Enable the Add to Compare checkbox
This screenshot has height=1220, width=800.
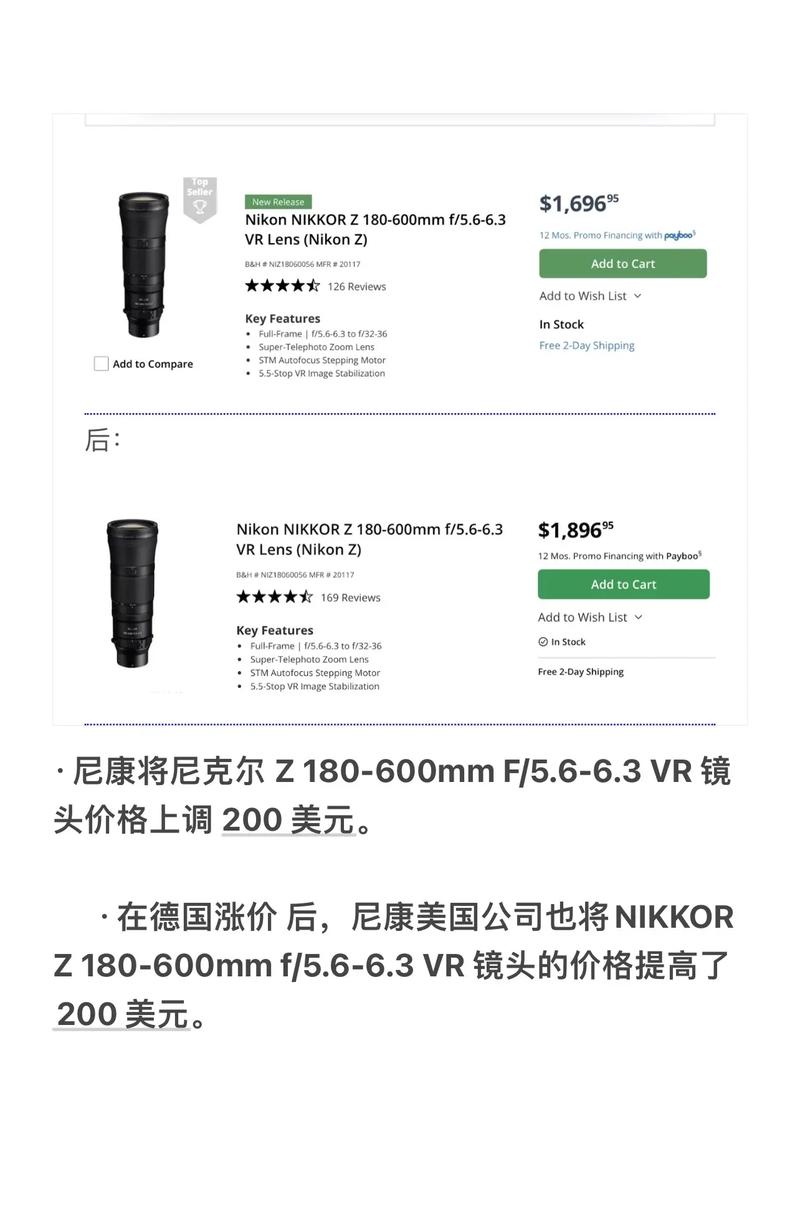click(99, 363)
